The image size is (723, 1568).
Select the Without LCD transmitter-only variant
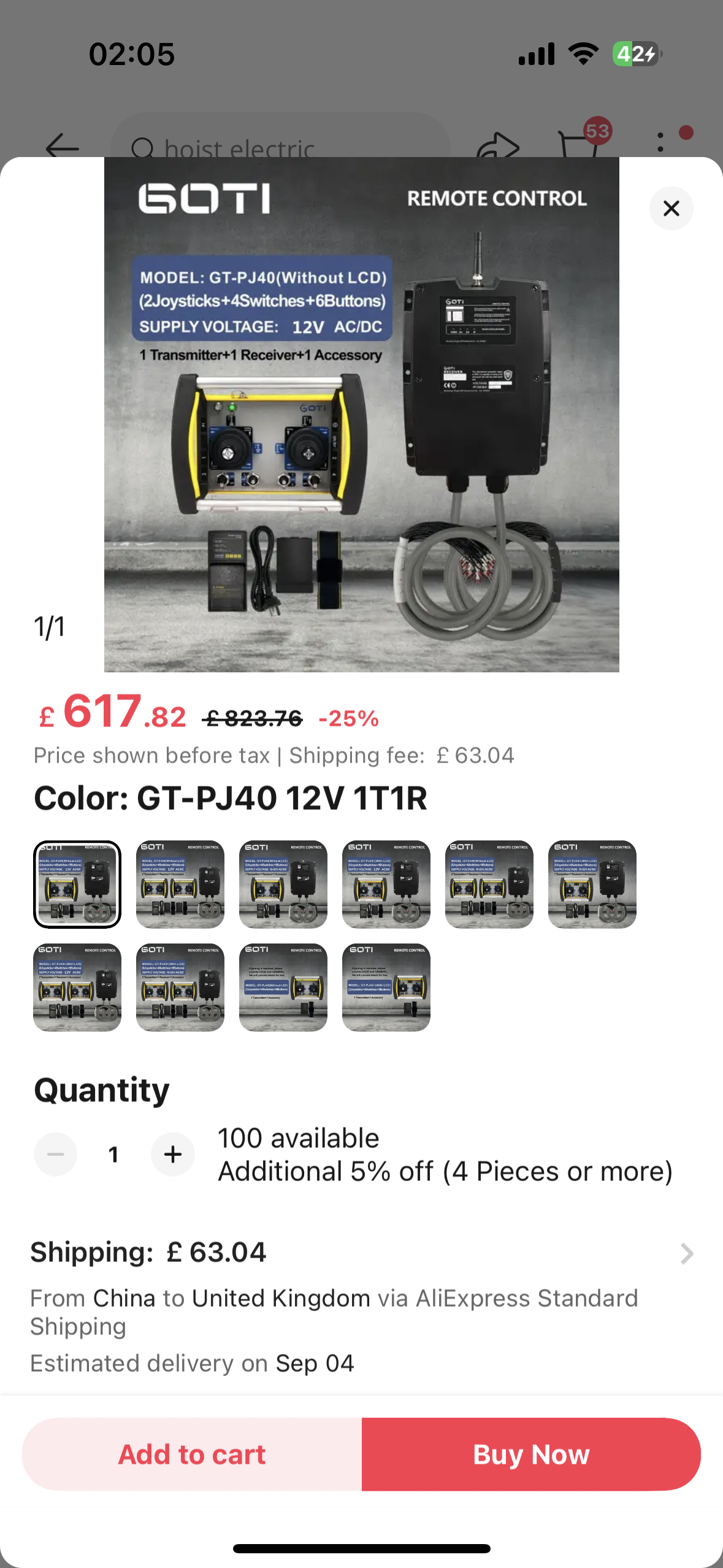pos(283,987)
